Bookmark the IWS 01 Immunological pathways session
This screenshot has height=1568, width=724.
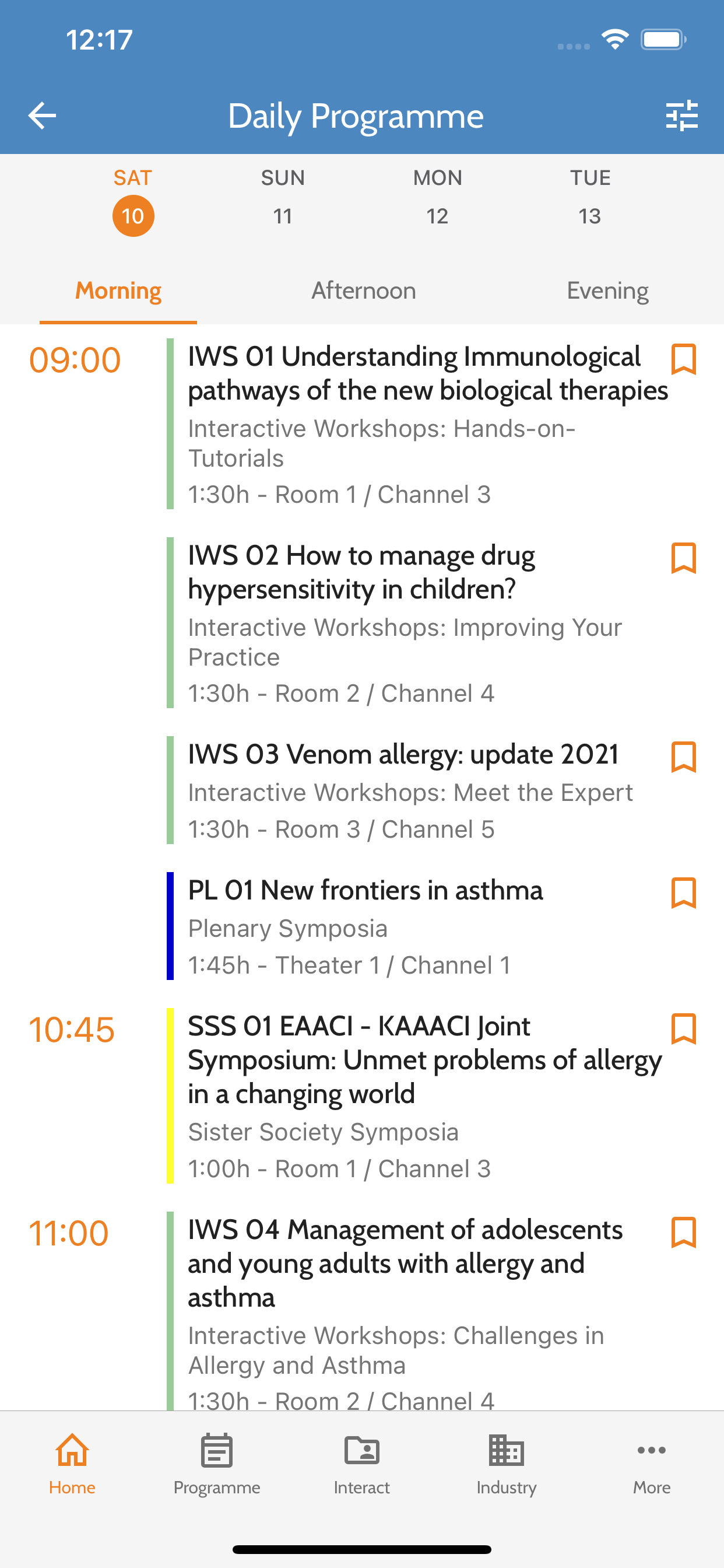click(x=683, y=359)
